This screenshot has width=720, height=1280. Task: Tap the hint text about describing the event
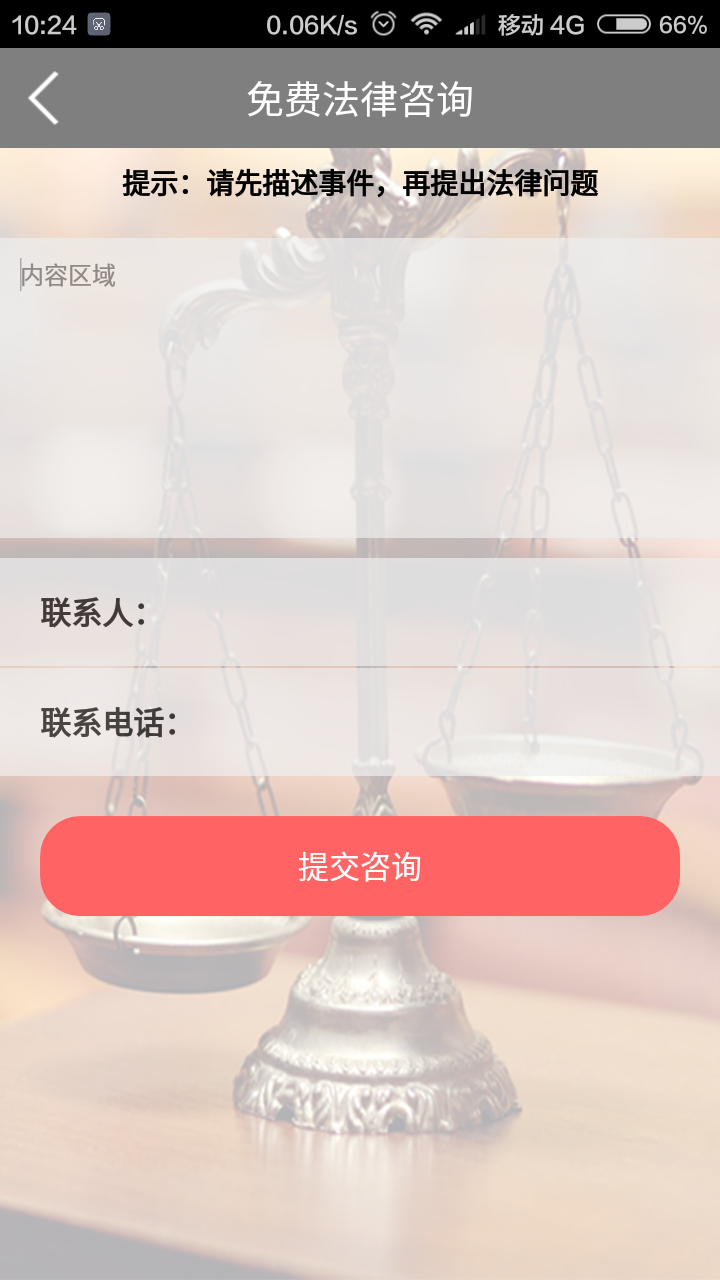coord(360,183)
